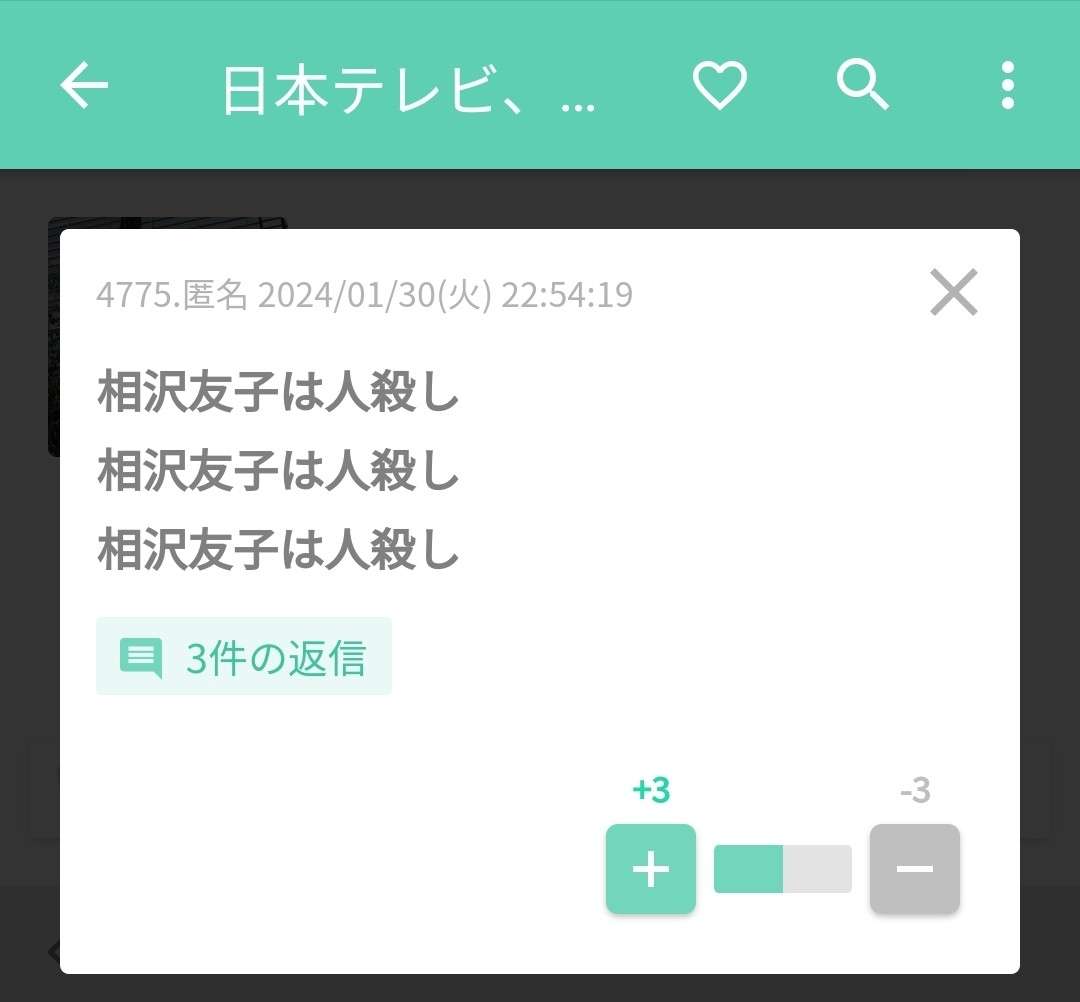Screen dimensions: 1080x1002
Task: Close the comment 4775 popup
Action: pyautogui.click(x=953, y=293)
